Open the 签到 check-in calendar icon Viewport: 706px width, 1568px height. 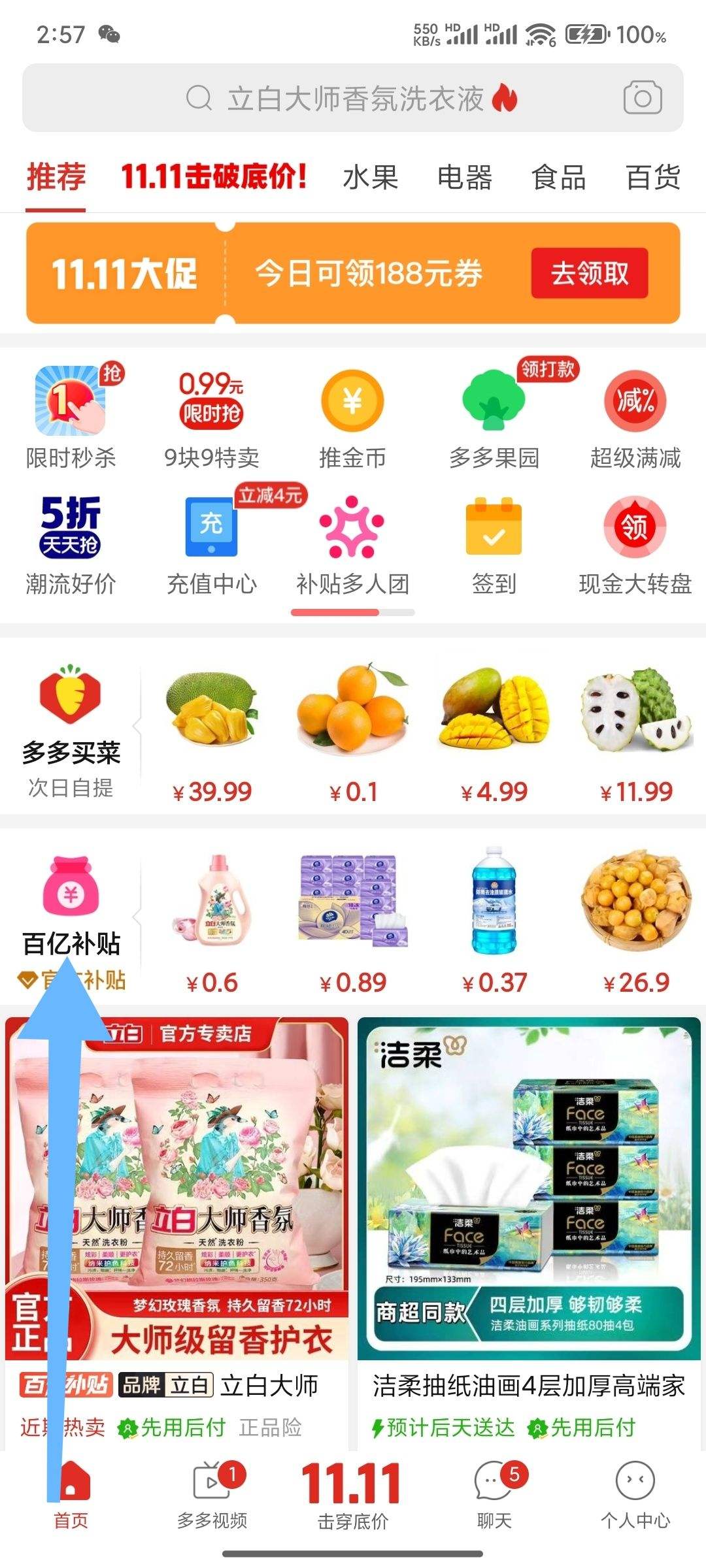[493, 529]
